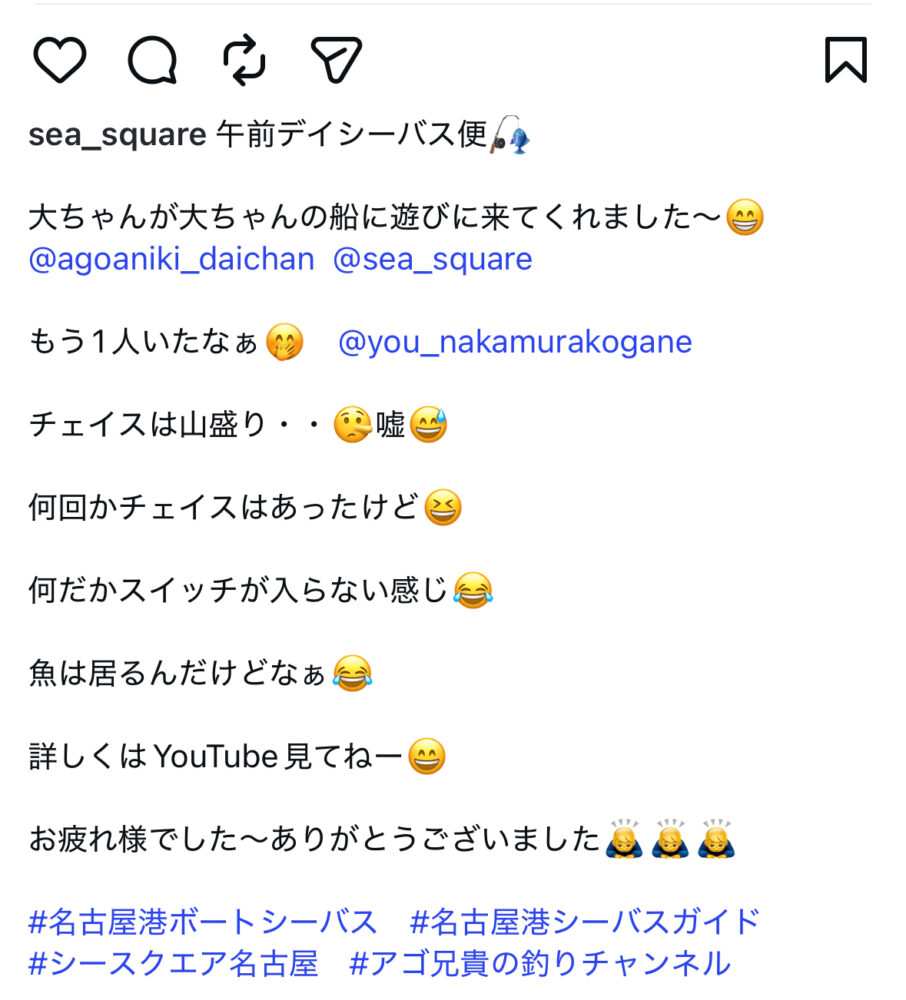
Task: Open hashtag #名古屋港ボートシーバス
Action: pos(203,922)
